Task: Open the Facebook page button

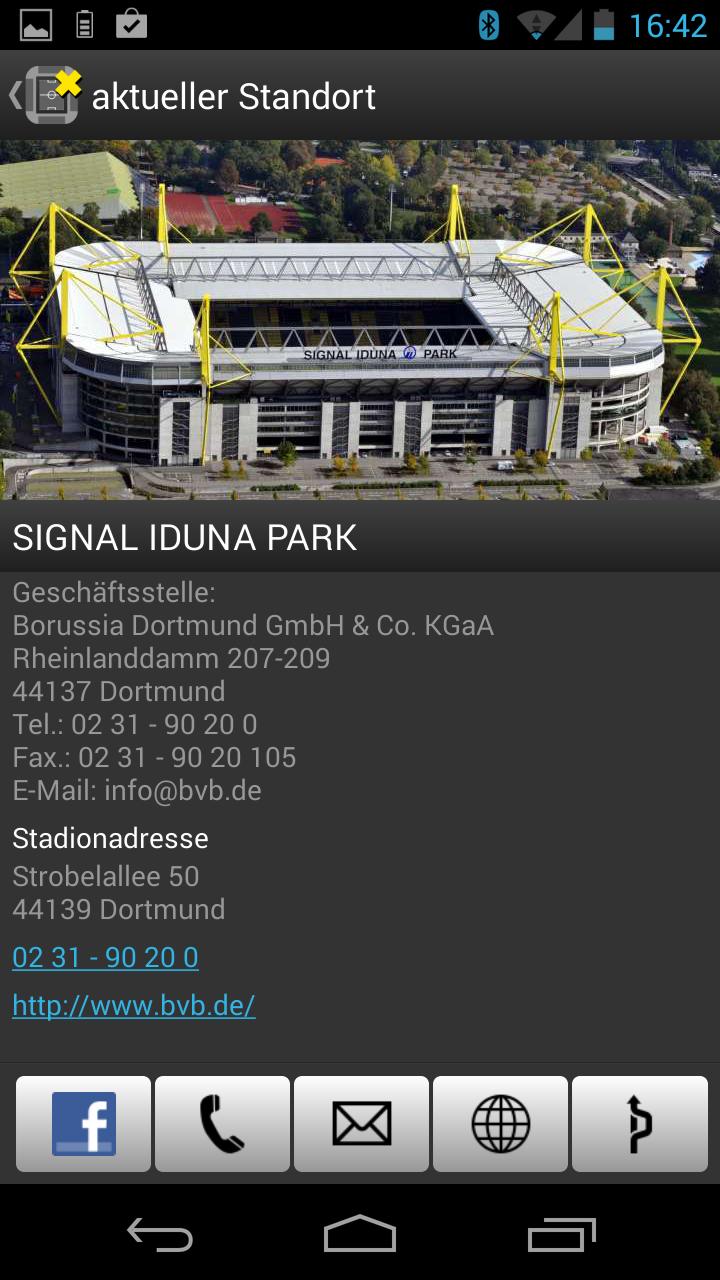Action: pyautogui.click(x=84, y=1124)
